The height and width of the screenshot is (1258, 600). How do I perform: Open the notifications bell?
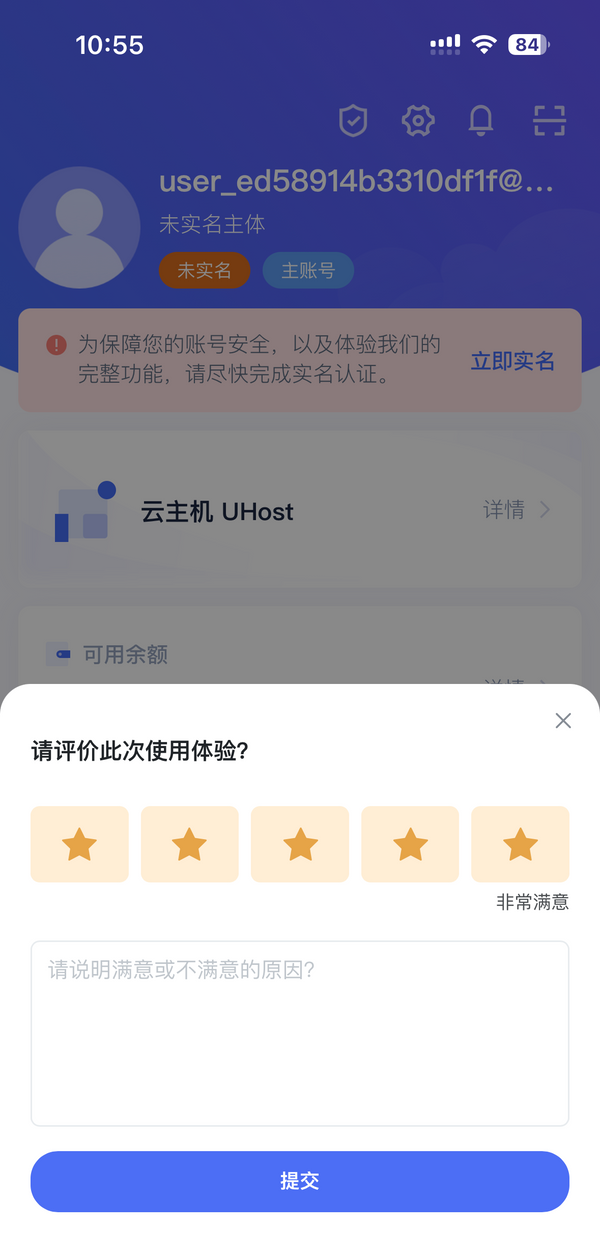point(481,121)
